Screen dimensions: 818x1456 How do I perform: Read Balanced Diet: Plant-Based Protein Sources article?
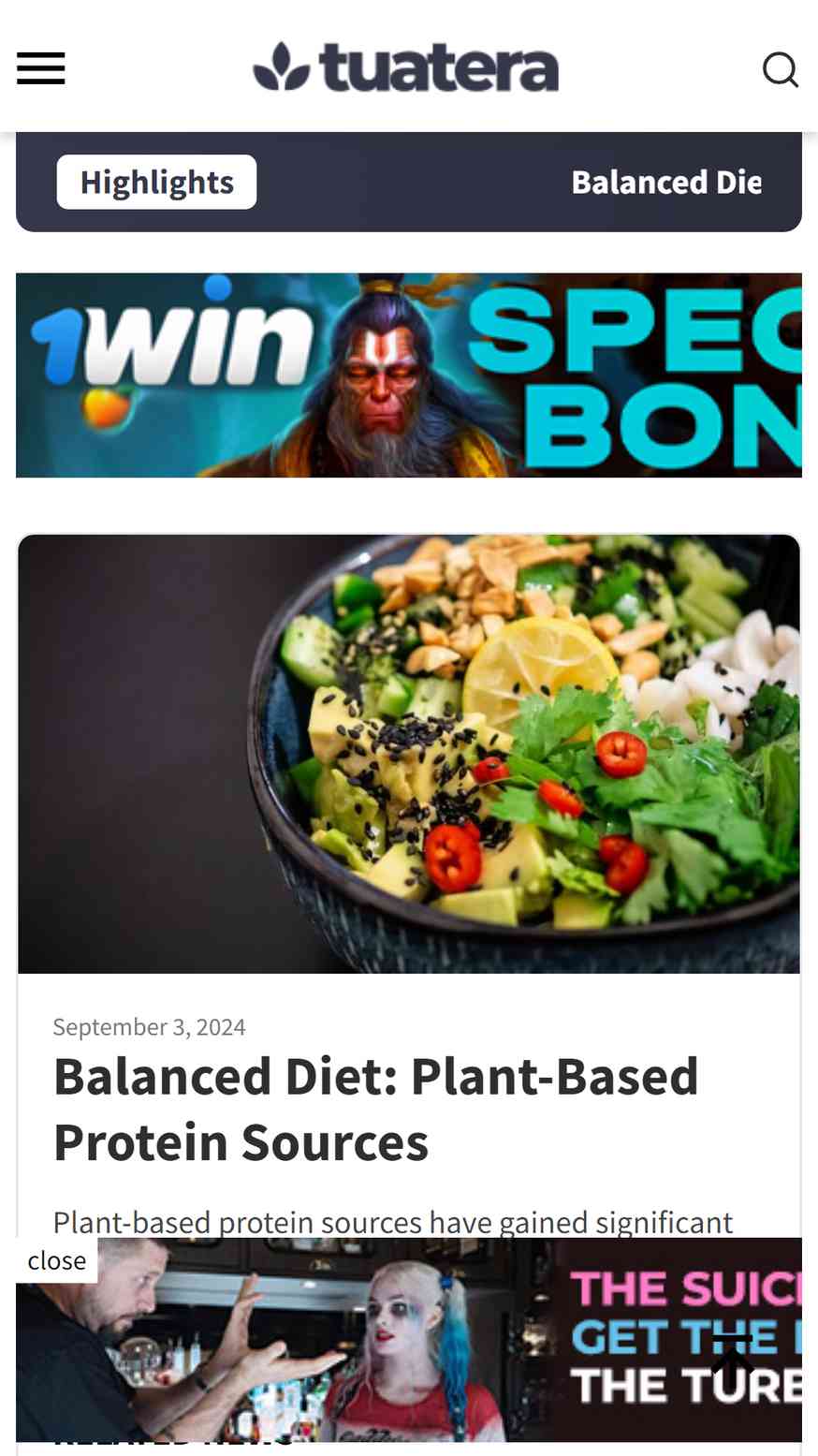pos(375,1109)
